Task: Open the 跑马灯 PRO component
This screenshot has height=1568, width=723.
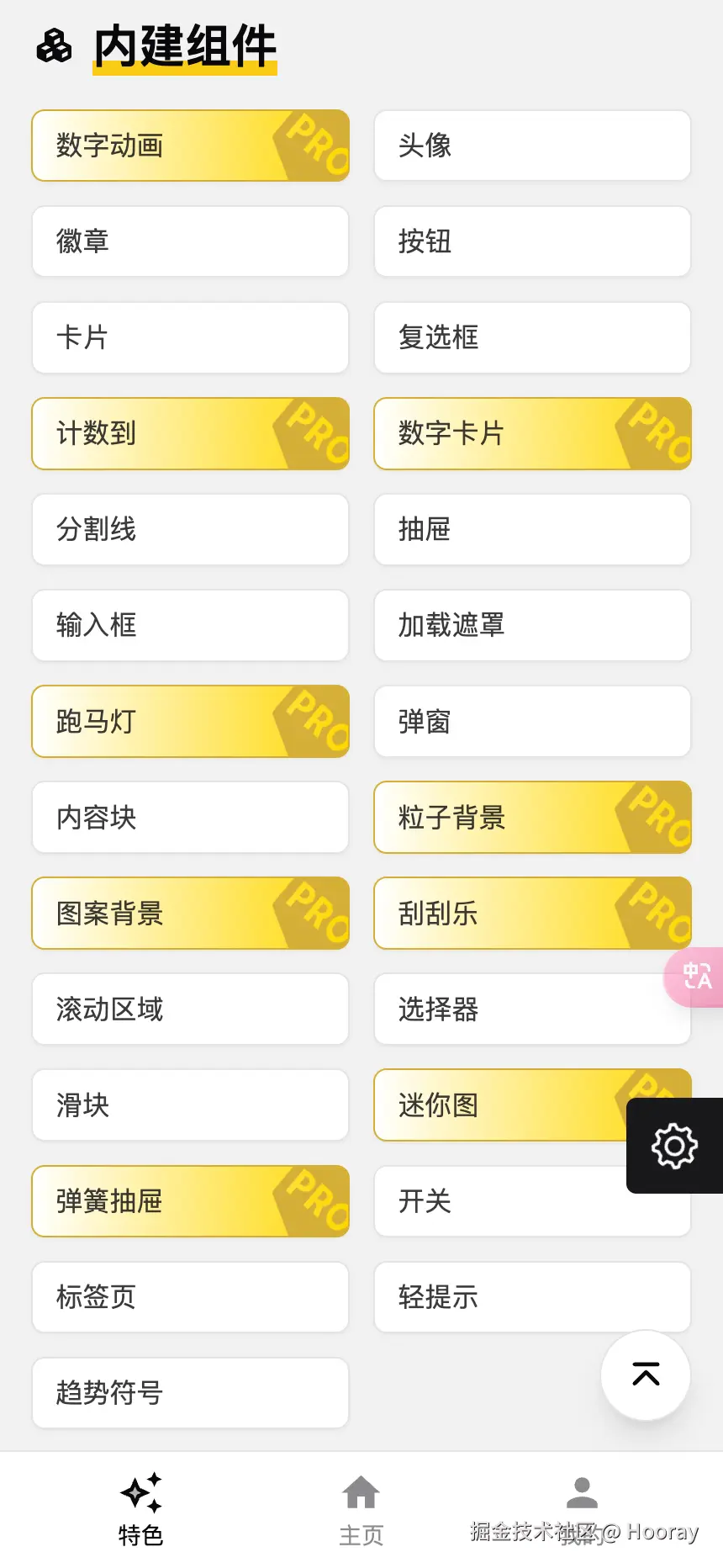Action: coord(190,721)
